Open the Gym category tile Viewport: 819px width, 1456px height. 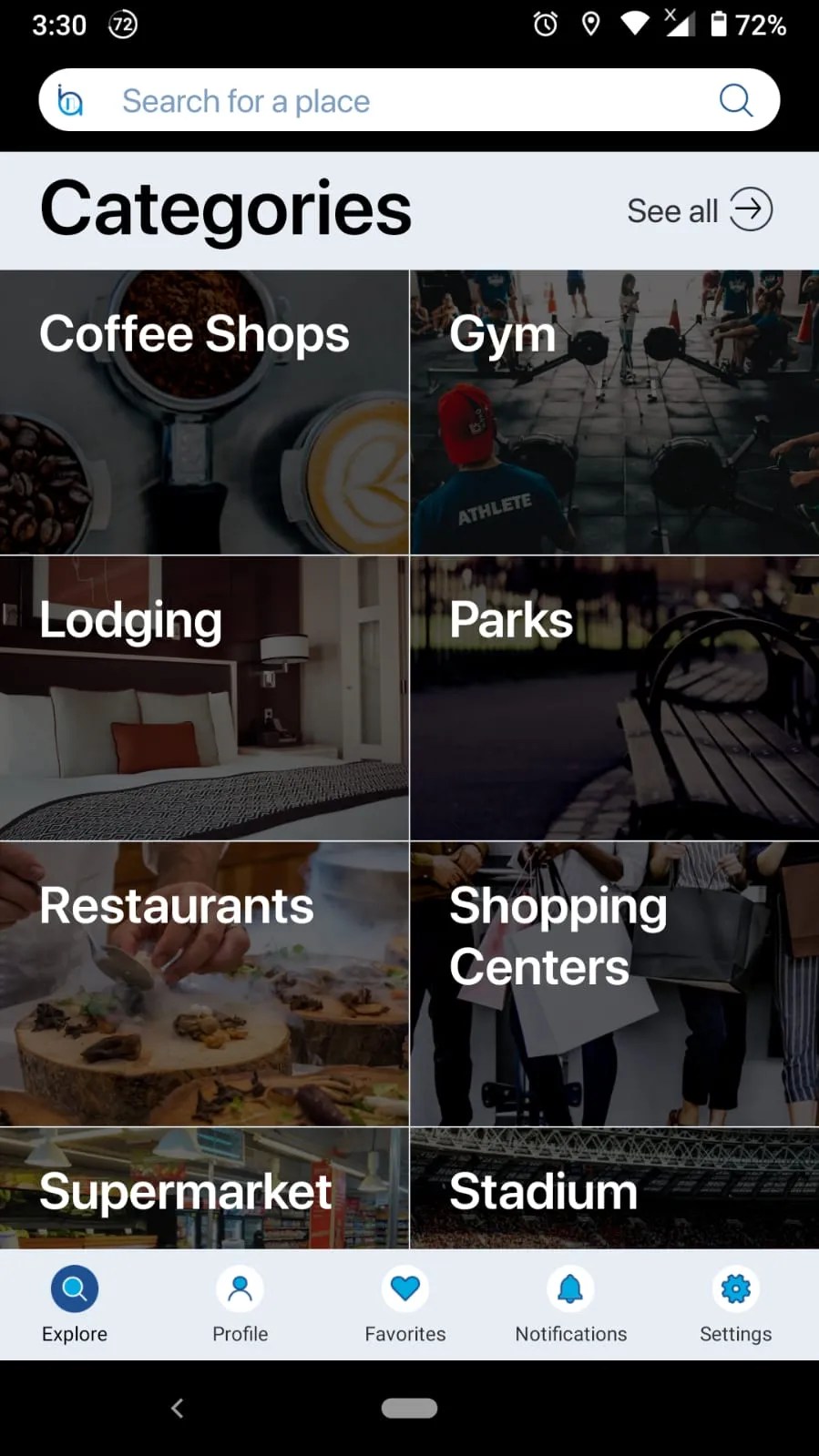(x=614, y=412)
